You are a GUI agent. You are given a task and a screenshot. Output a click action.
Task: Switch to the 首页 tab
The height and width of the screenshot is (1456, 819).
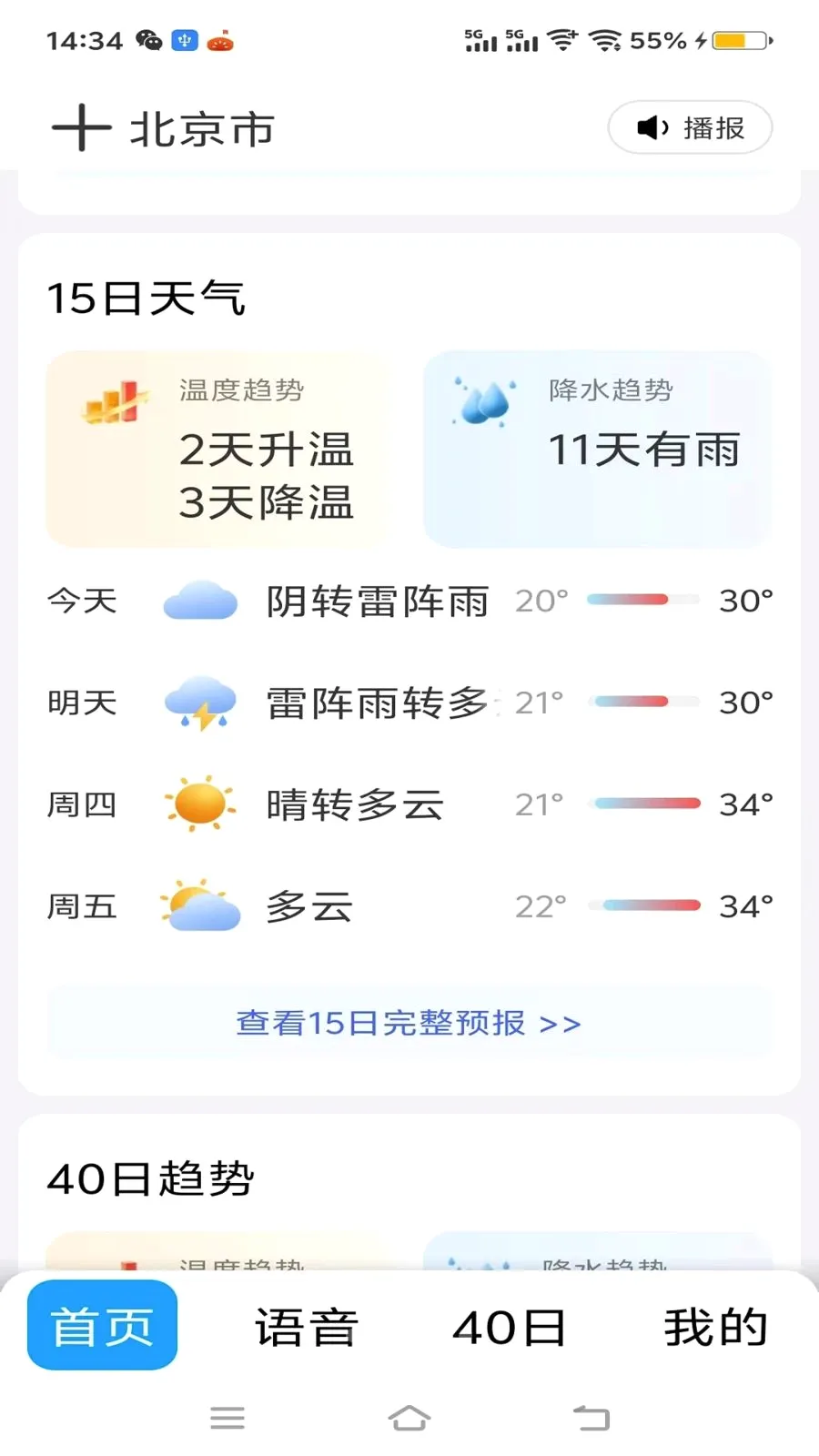(102, 1325)
